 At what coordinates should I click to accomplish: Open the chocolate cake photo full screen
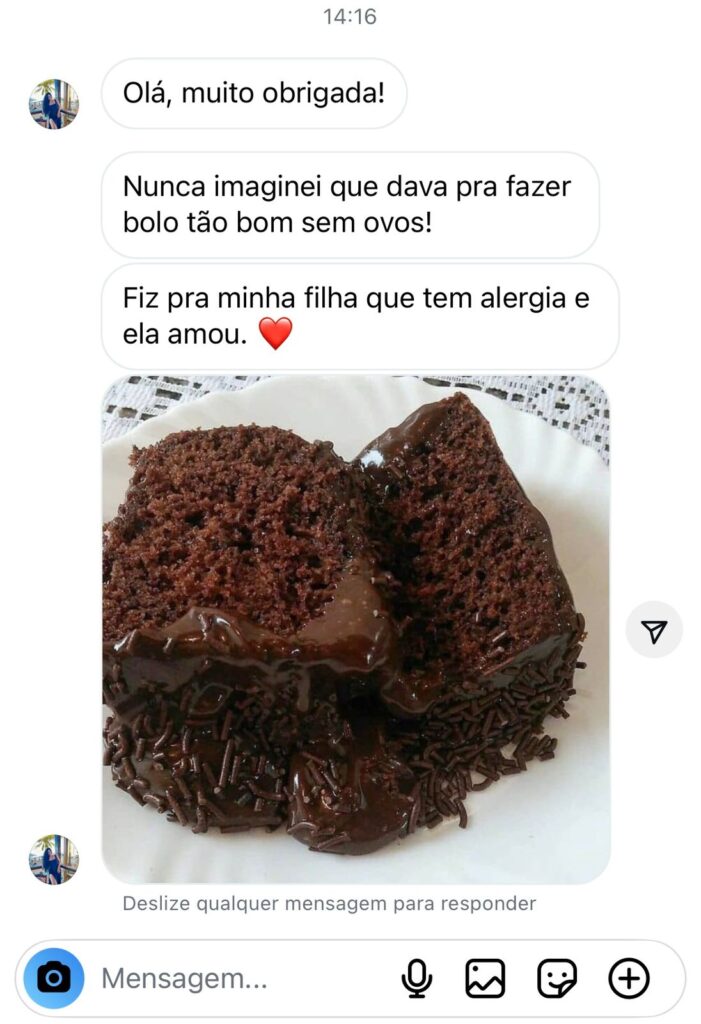click(x=355, y=630)
